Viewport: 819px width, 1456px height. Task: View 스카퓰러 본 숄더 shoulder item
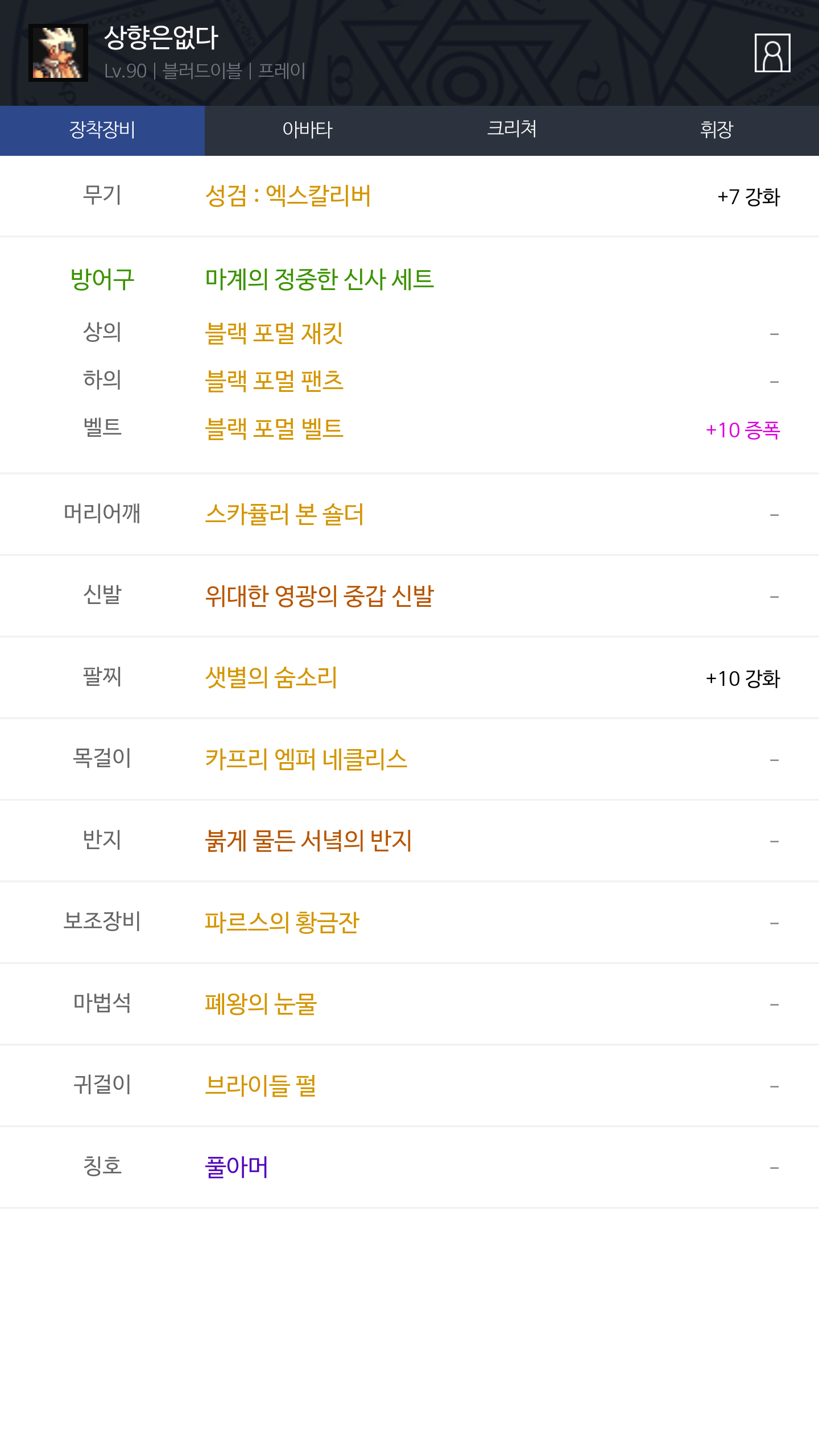click(284, 515)
